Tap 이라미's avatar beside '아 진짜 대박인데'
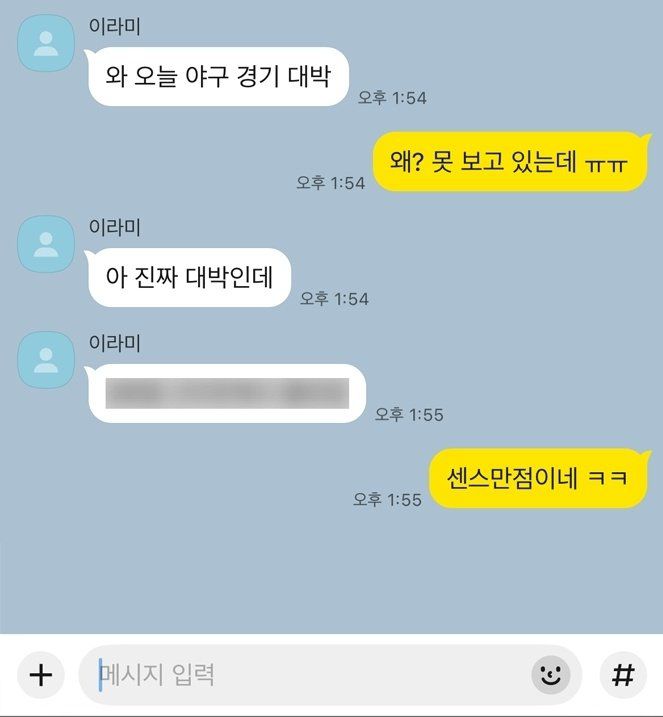Image resolution: width=663 pixels, height=717 pixels. (46, 243)
